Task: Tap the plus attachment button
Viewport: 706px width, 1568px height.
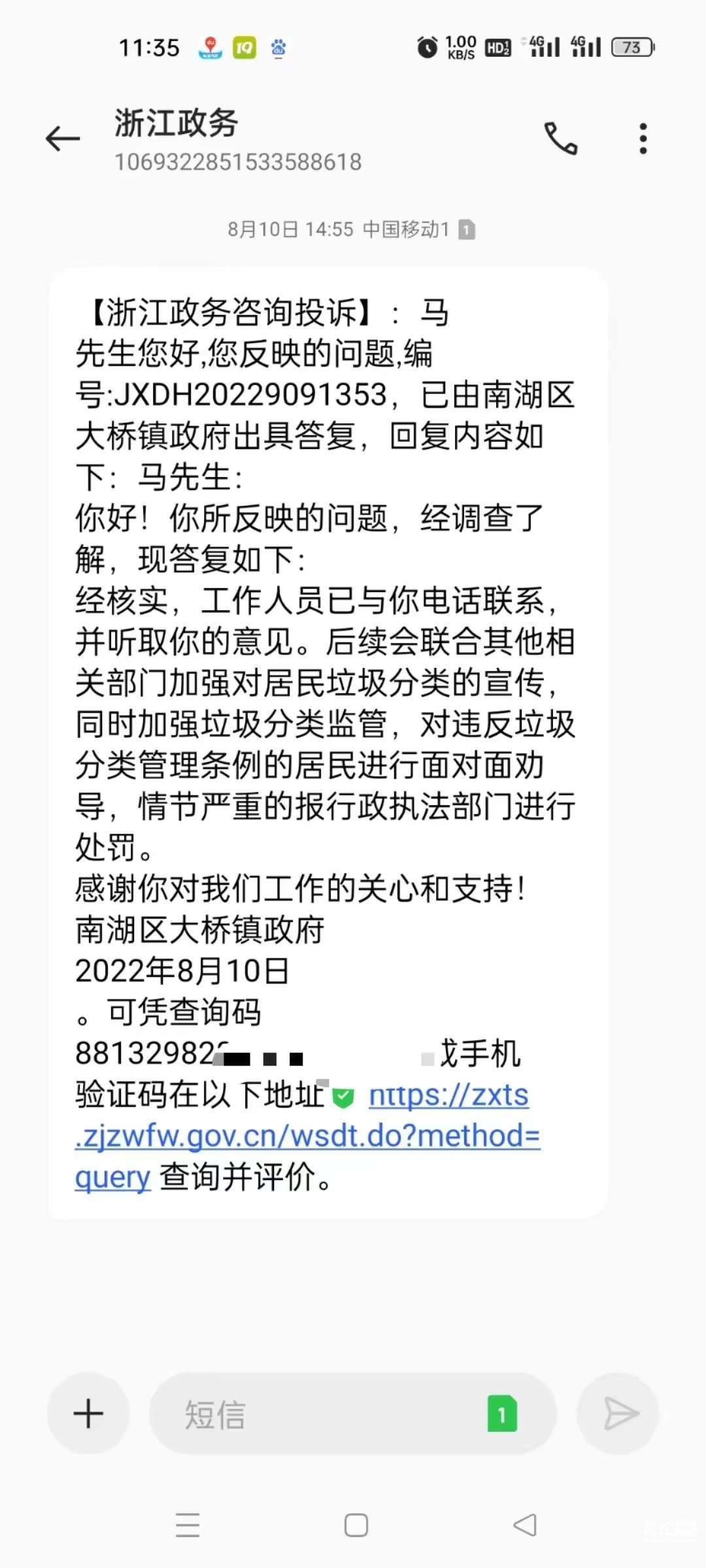Action: tap(88, 1414)
